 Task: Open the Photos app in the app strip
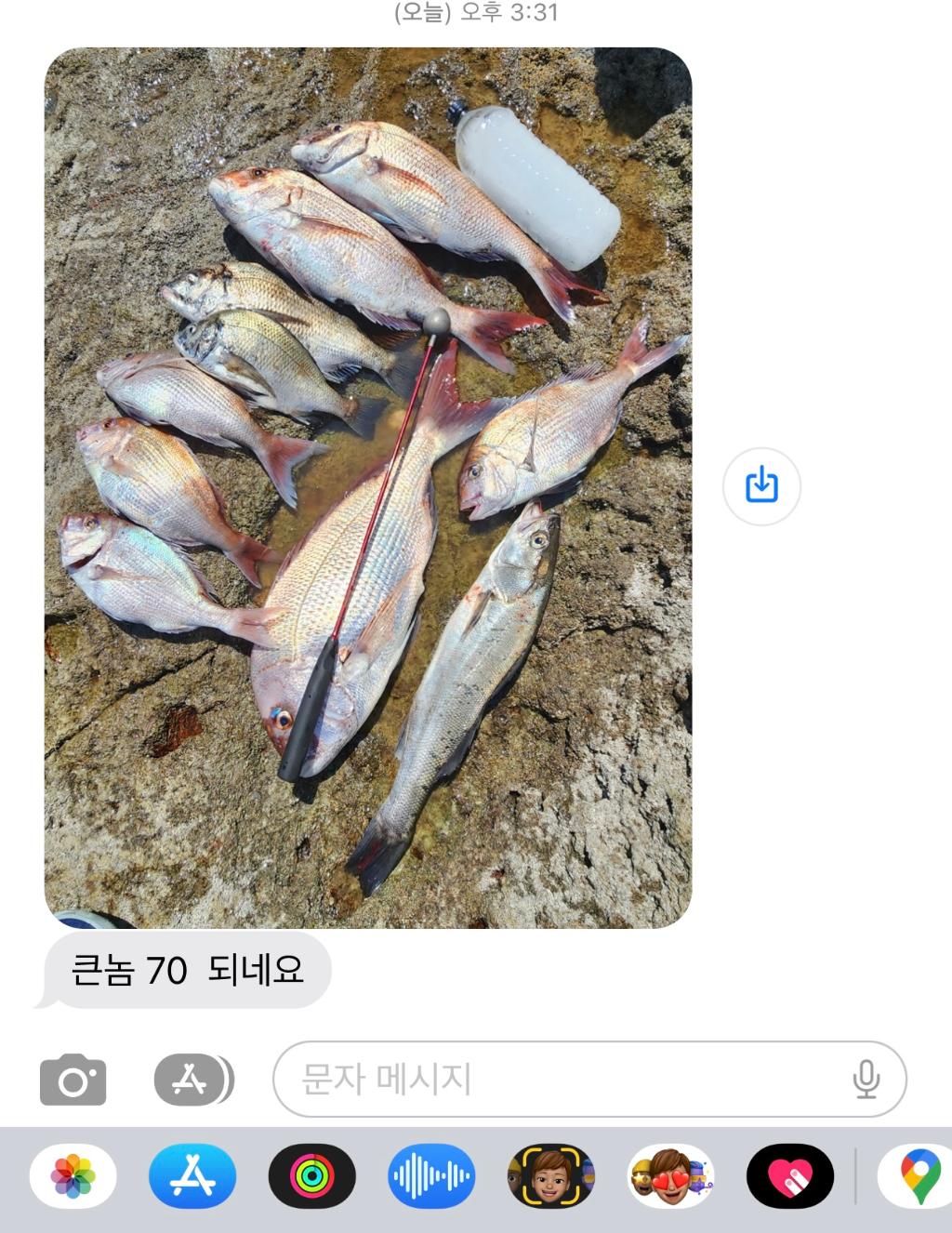73,1176
